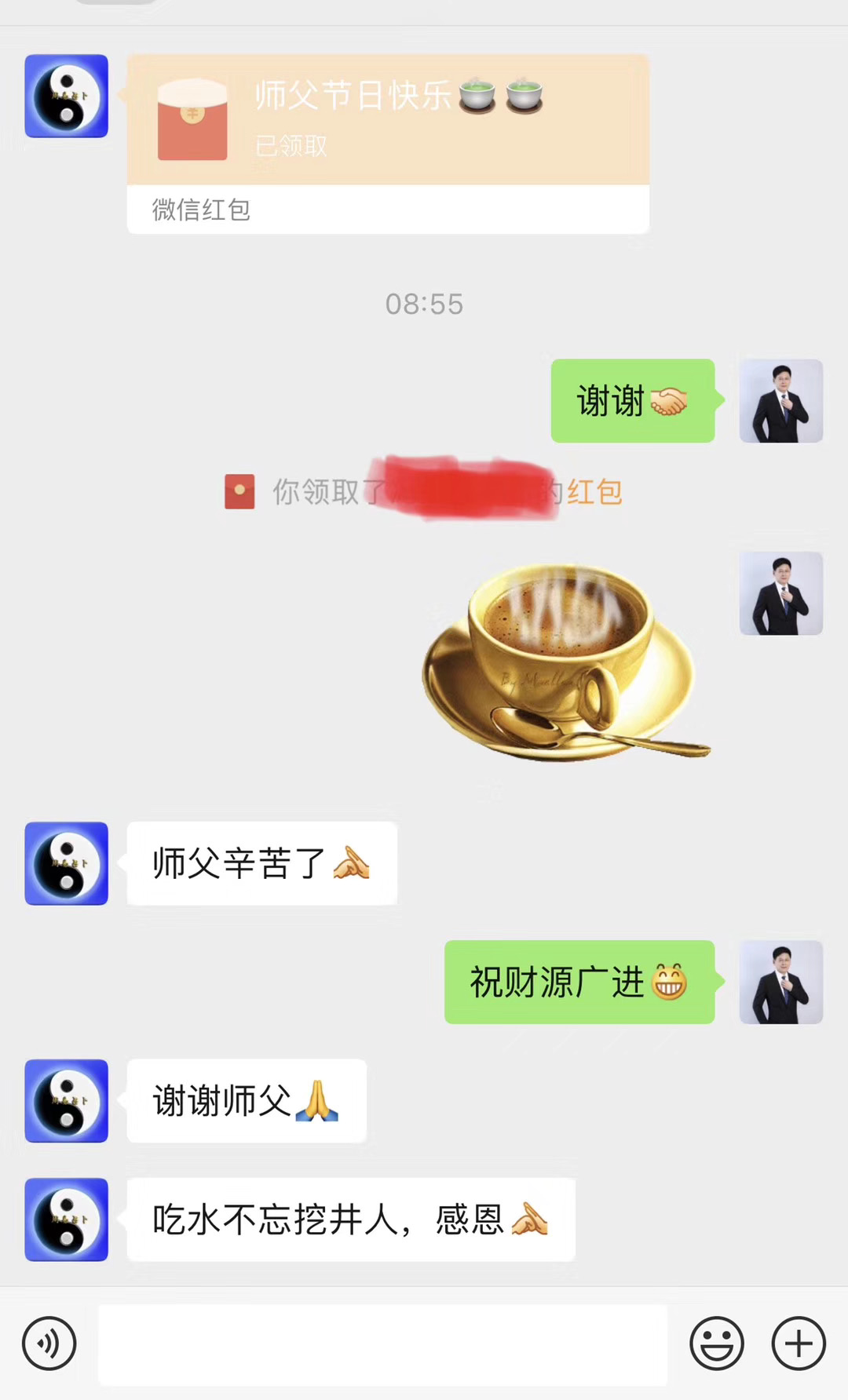Open the plus attachment menu
848x1400 pixels.
(x=799, y=1343)
